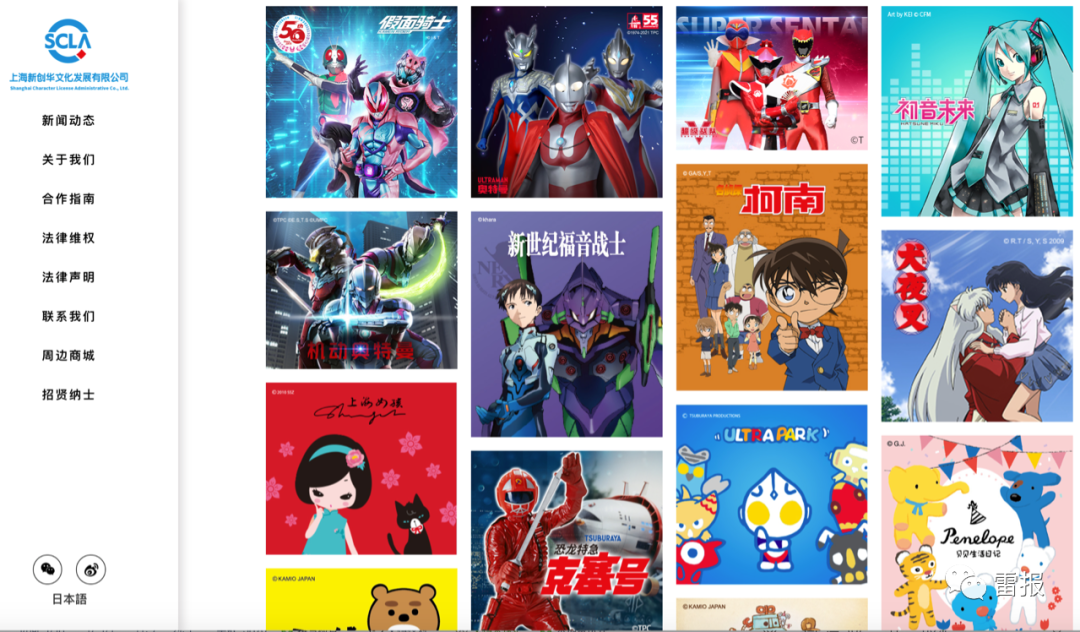Select the 柯南 tile
This screenshot has height=632, width=1080.
771,277
